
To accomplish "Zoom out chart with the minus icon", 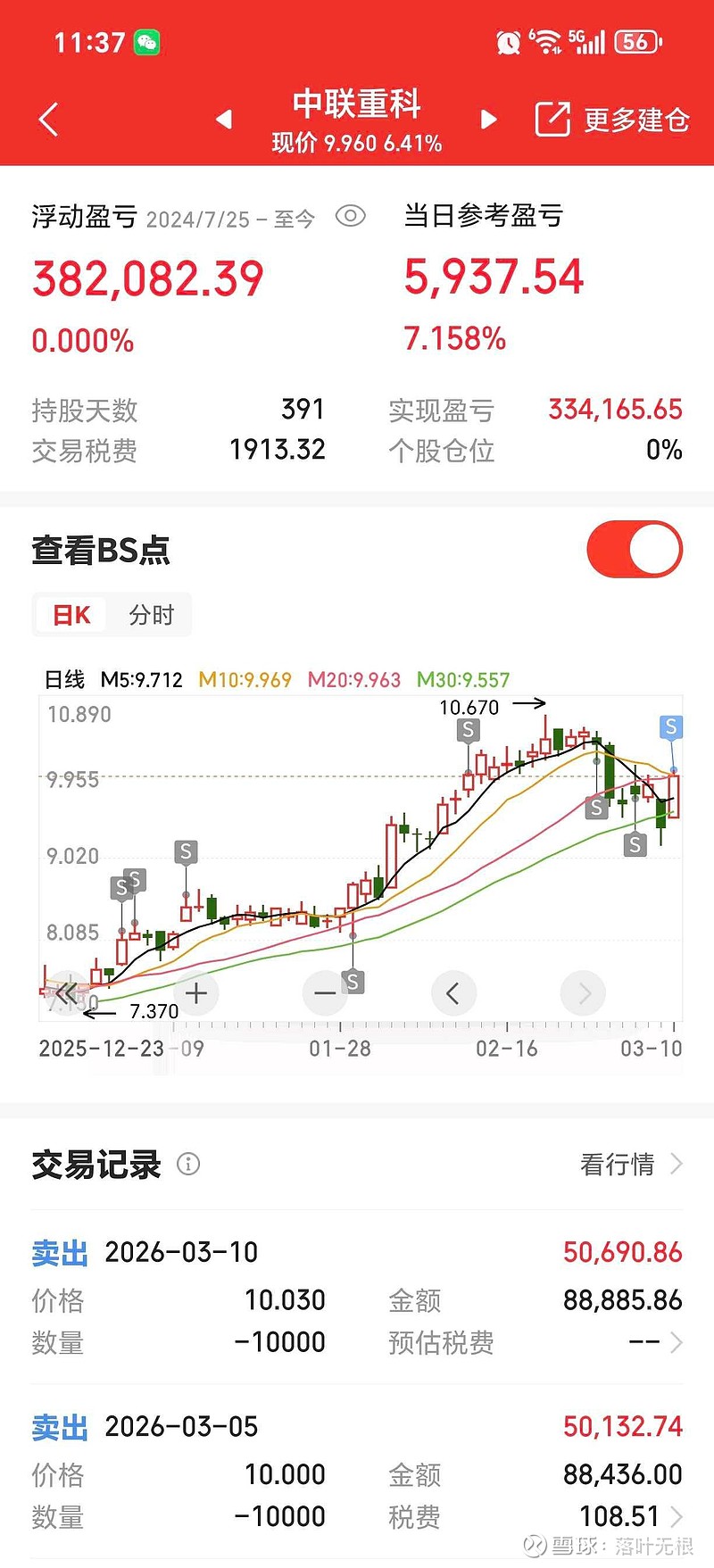I will click(325, 992).
